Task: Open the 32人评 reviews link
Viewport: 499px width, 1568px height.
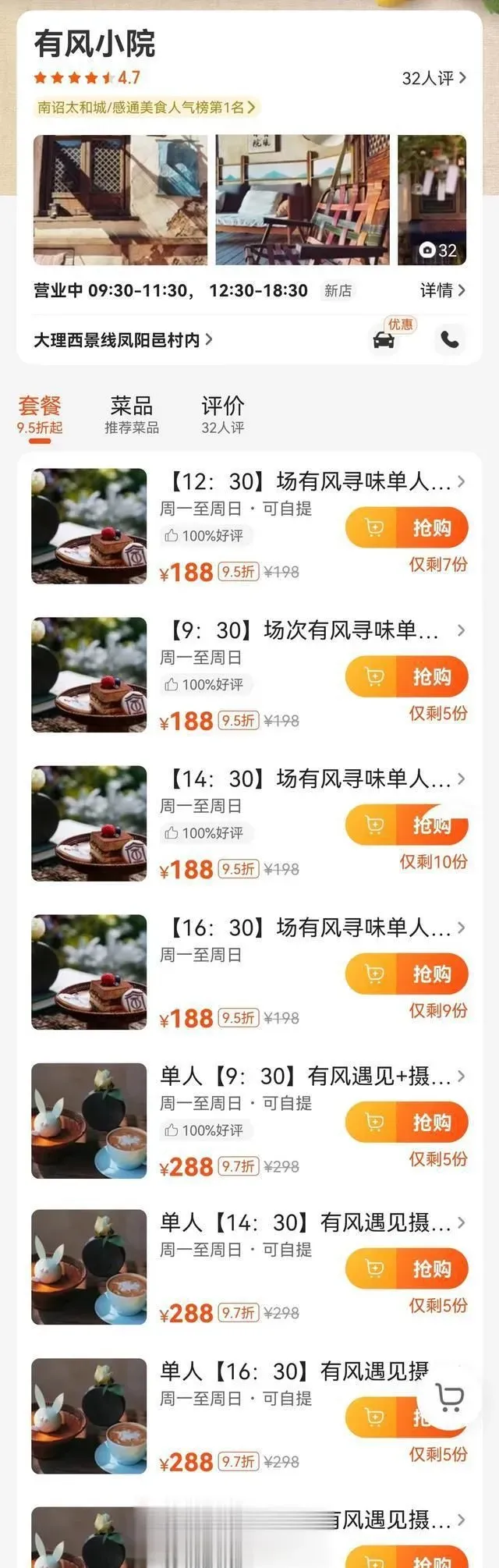Action: (434, 78)
